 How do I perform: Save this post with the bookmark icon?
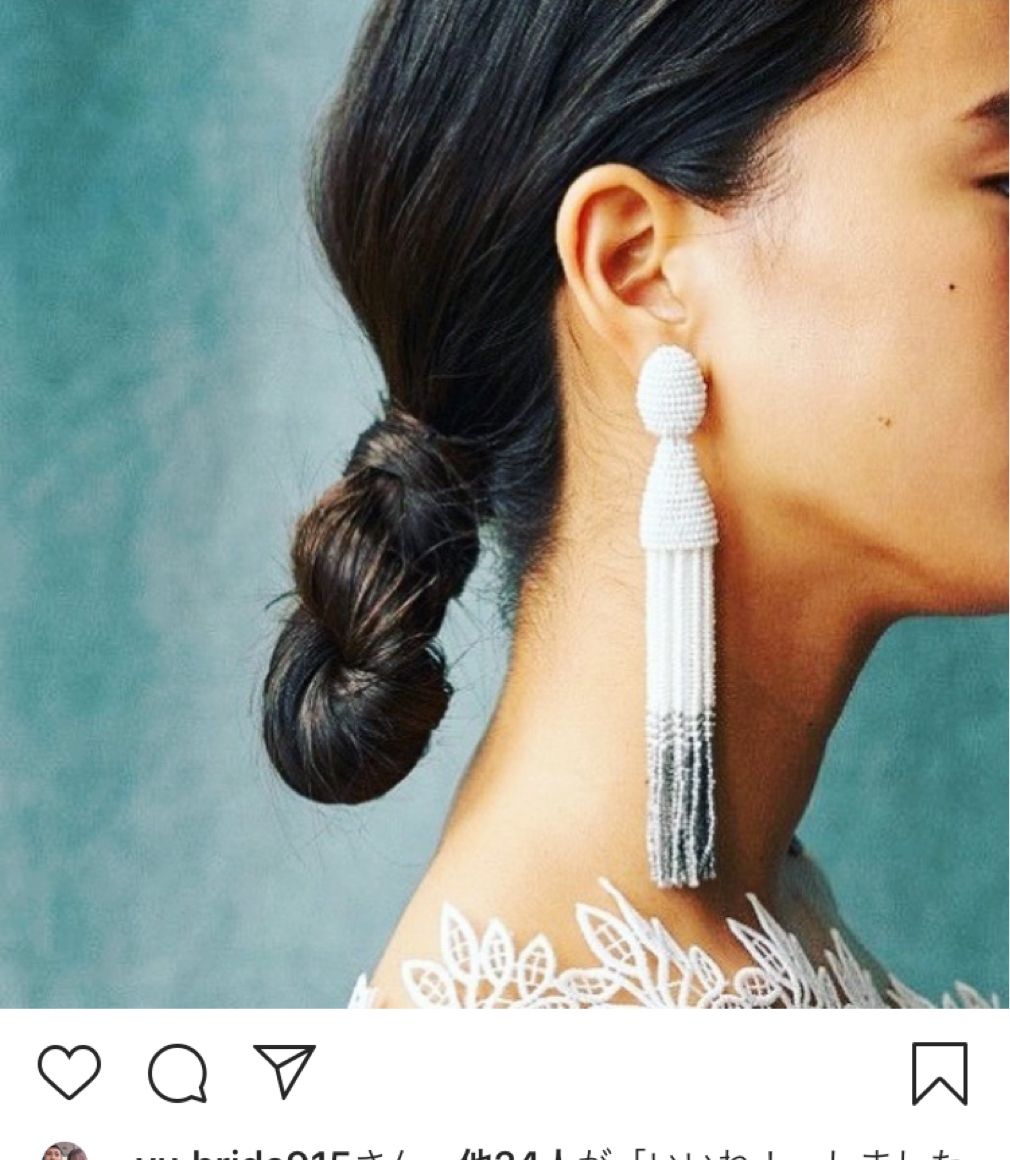939,1074
